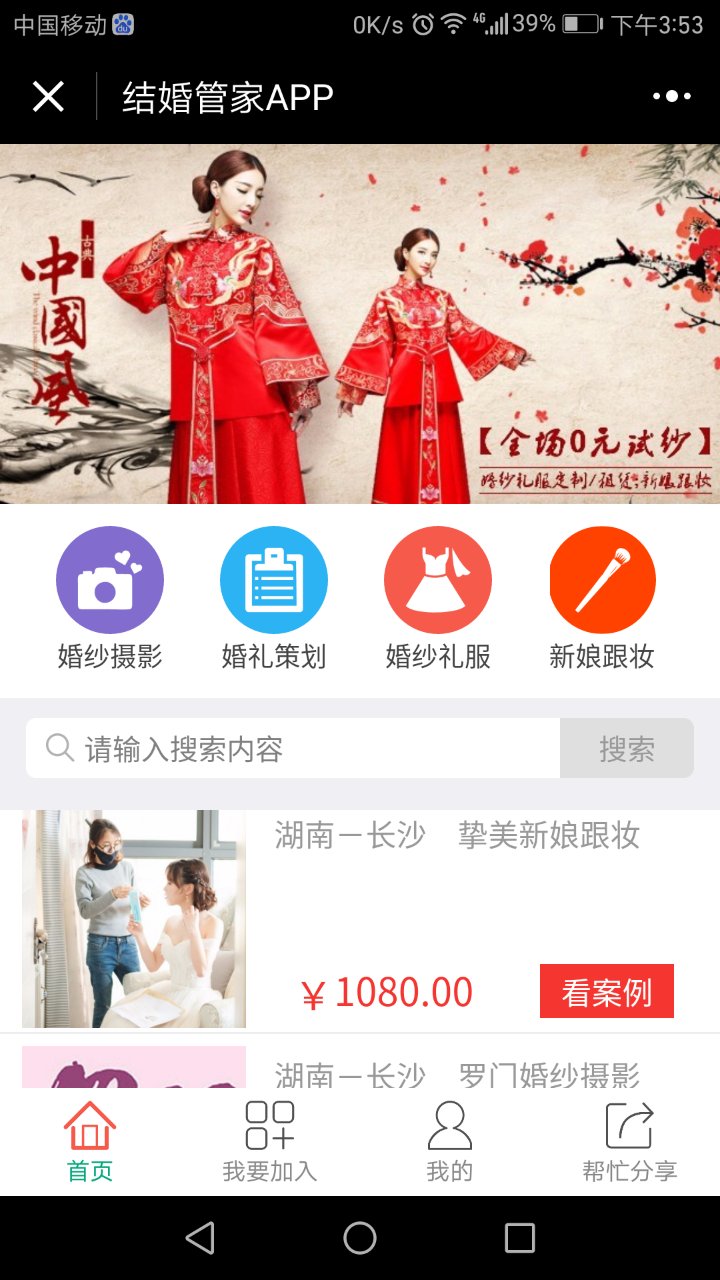720x1280 pixels.
Task: Go to 新娘跟妆 category
Action: (x=602, y=598)
